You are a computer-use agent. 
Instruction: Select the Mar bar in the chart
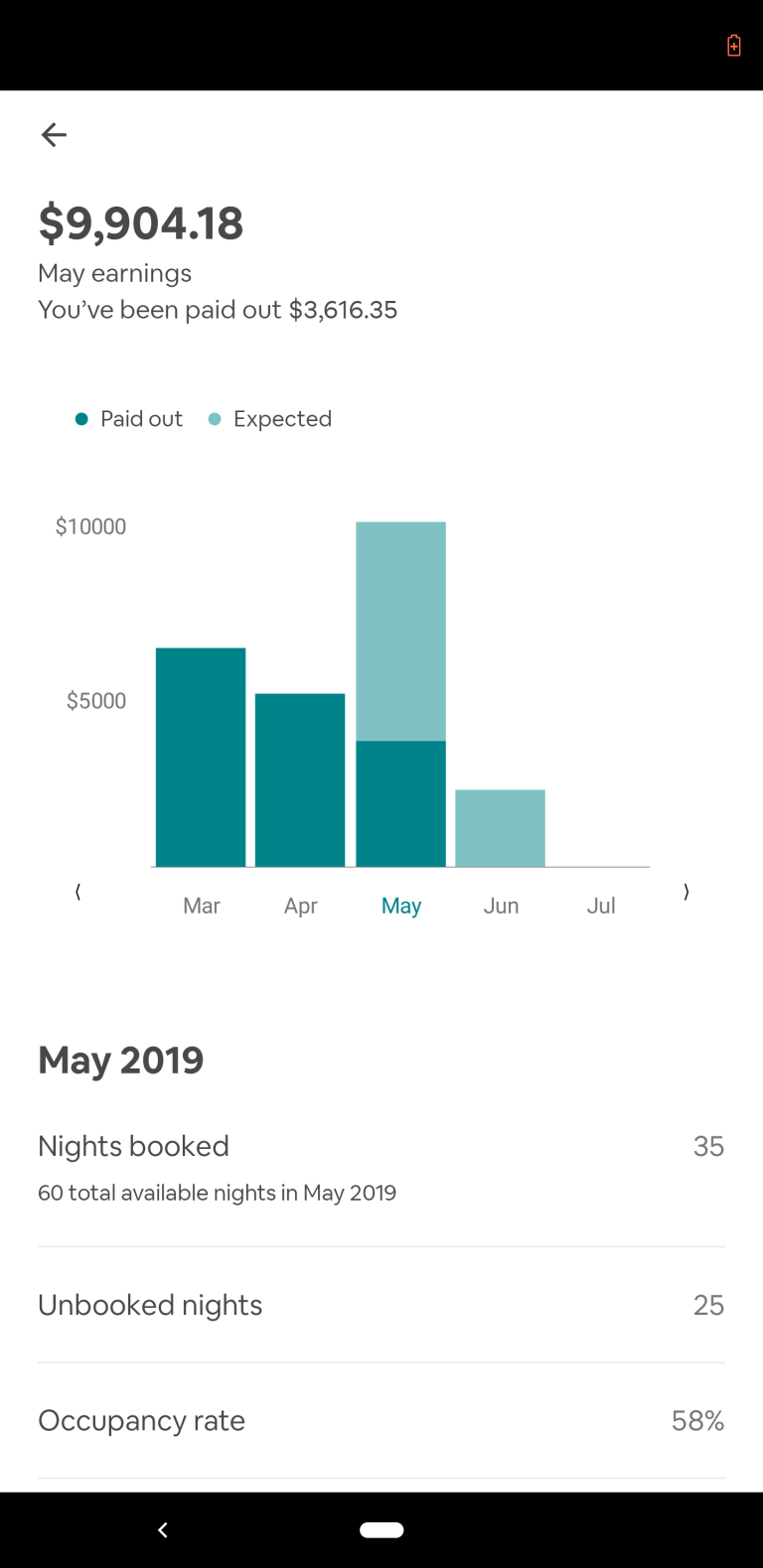point(201,758)
